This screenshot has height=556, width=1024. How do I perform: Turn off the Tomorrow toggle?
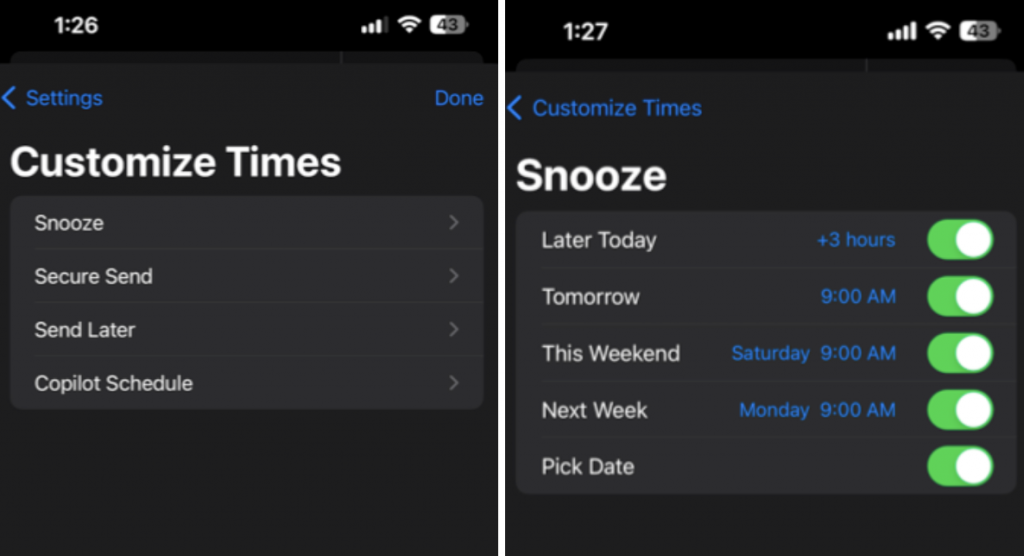pos(960,297)
